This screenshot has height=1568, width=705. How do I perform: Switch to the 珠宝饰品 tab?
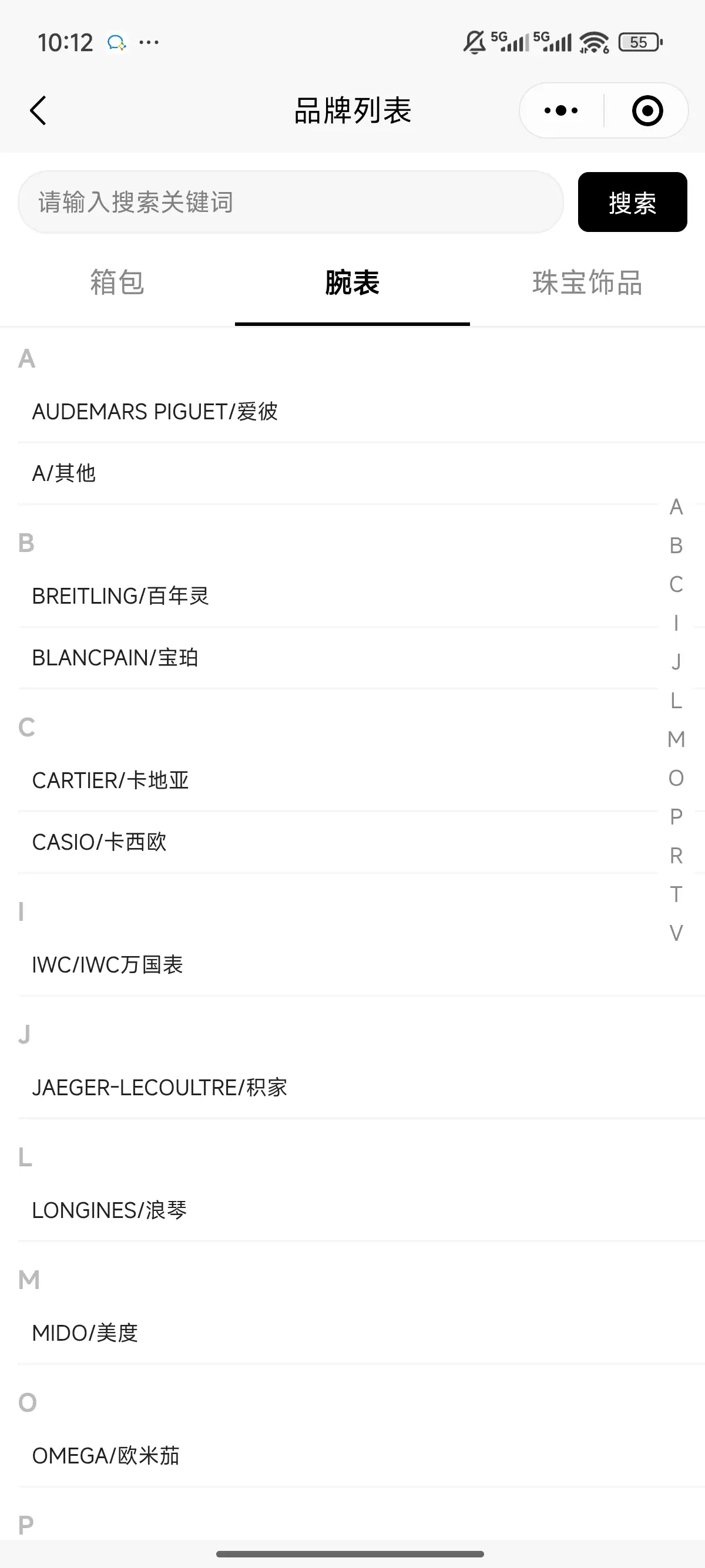point(587,282)
